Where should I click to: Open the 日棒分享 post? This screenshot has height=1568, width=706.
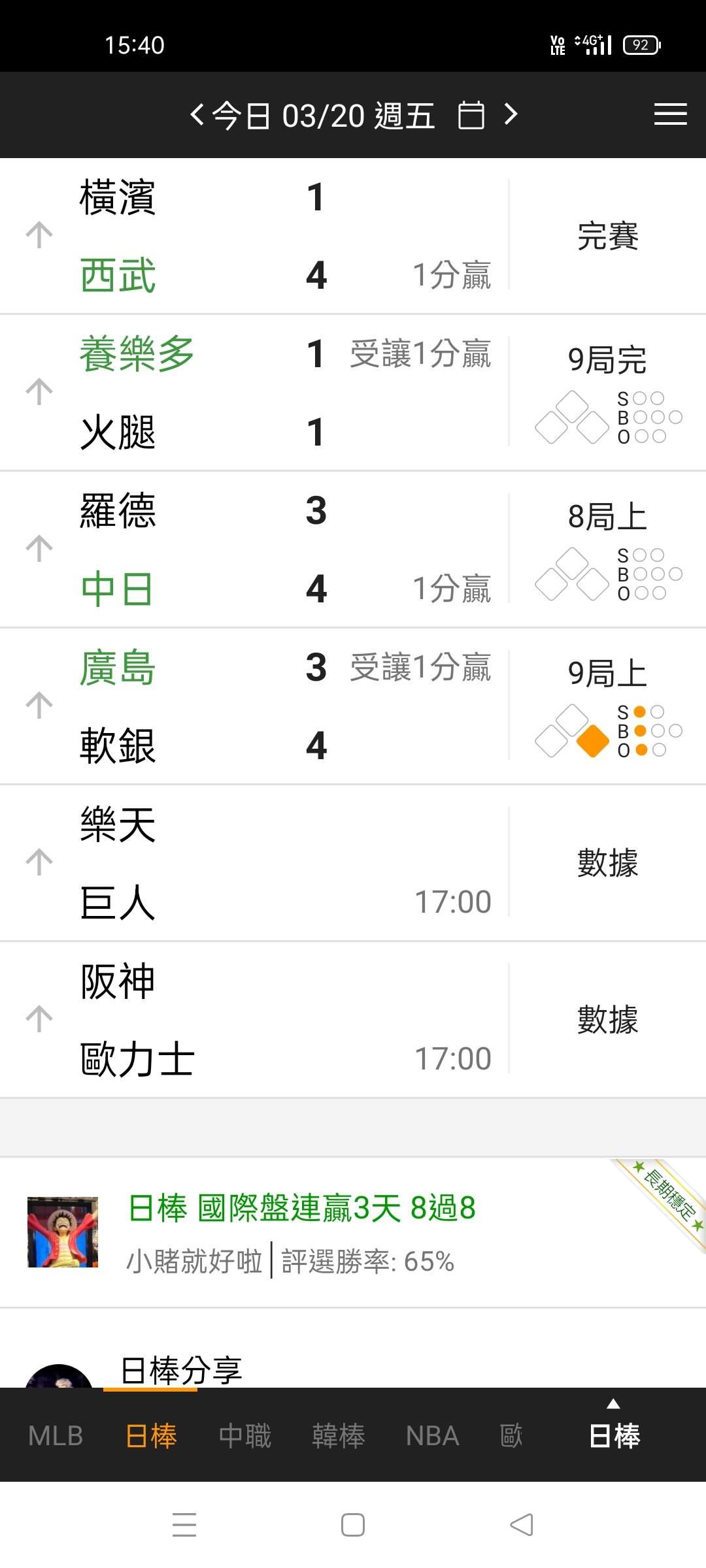[x=182, y=1369]
